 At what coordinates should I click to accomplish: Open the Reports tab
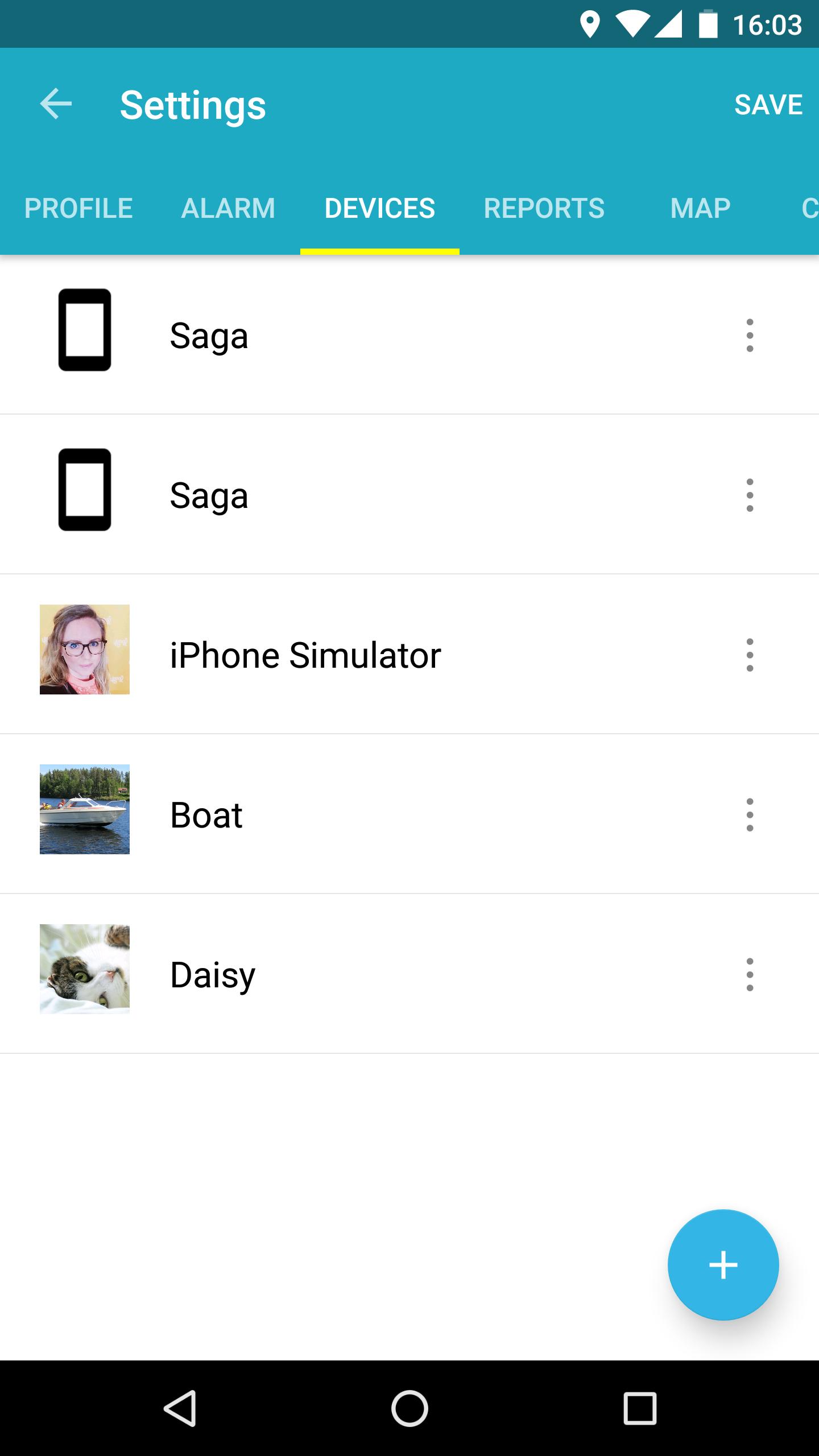click(544, 208)
